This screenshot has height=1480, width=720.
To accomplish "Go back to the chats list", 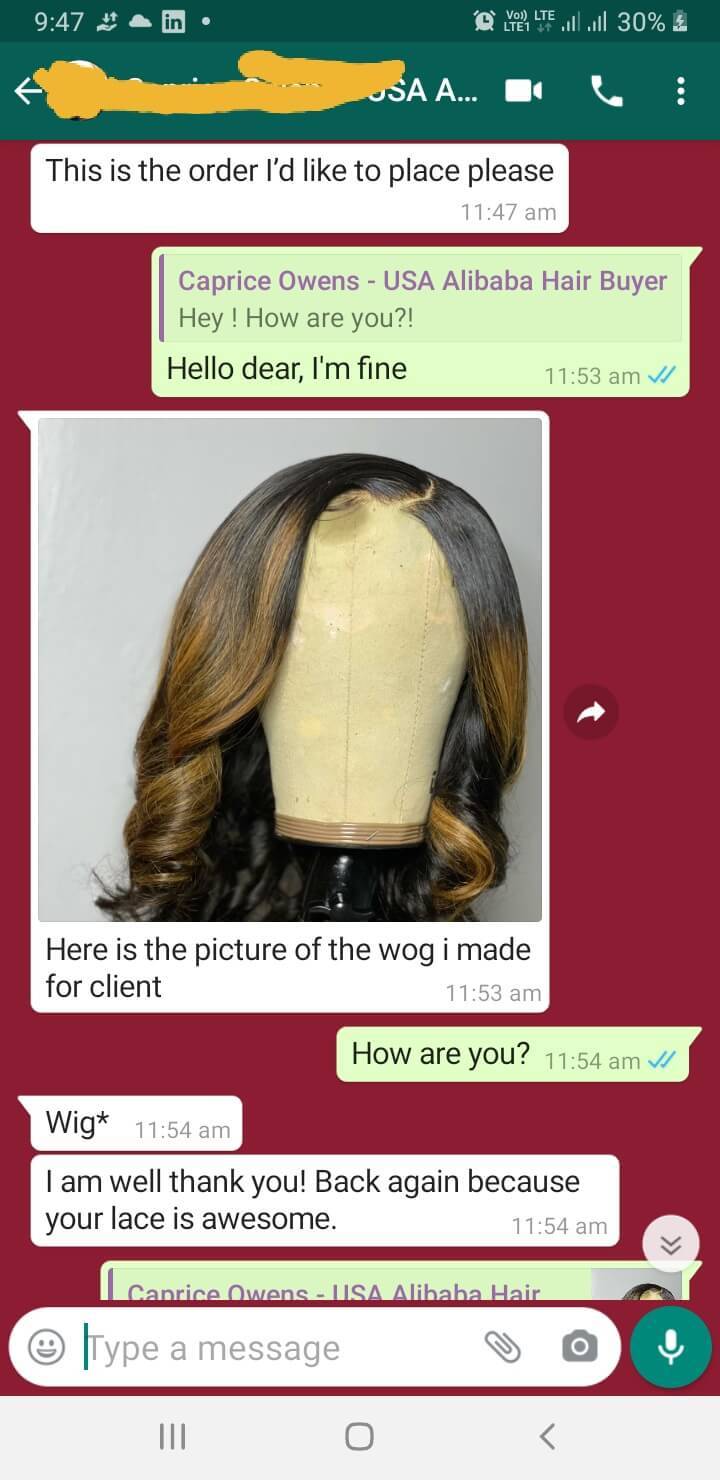I will tap(28, 92).
